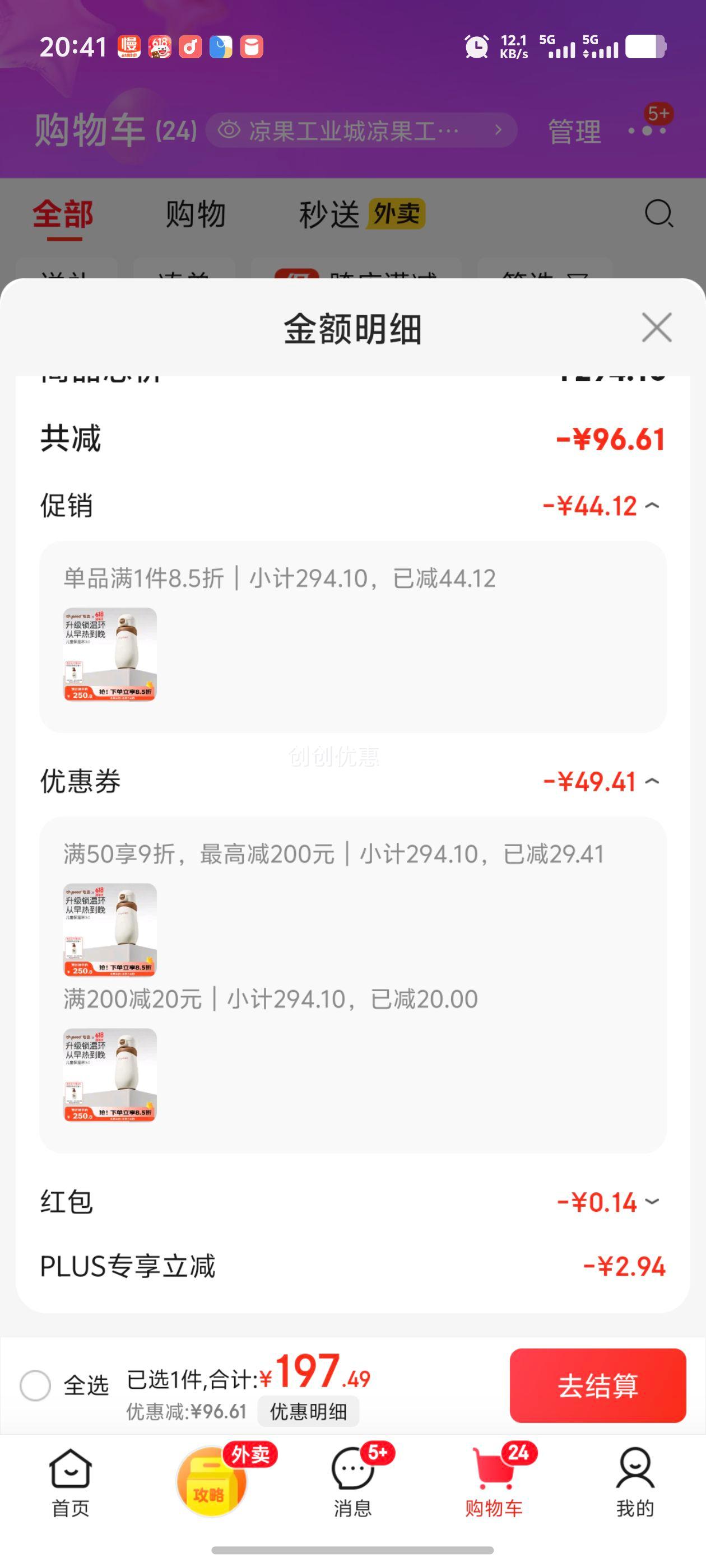Go to the 首页 tab
Screen dimensions: 706x1568
tap(70, 1482)
